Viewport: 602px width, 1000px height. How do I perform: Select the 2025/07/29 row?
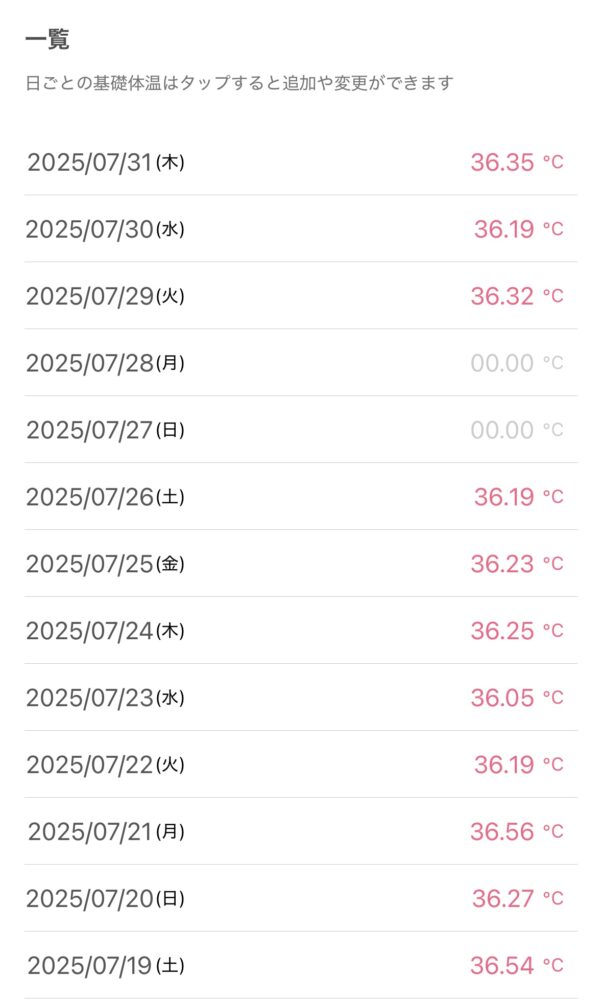(x=301, y=296)
